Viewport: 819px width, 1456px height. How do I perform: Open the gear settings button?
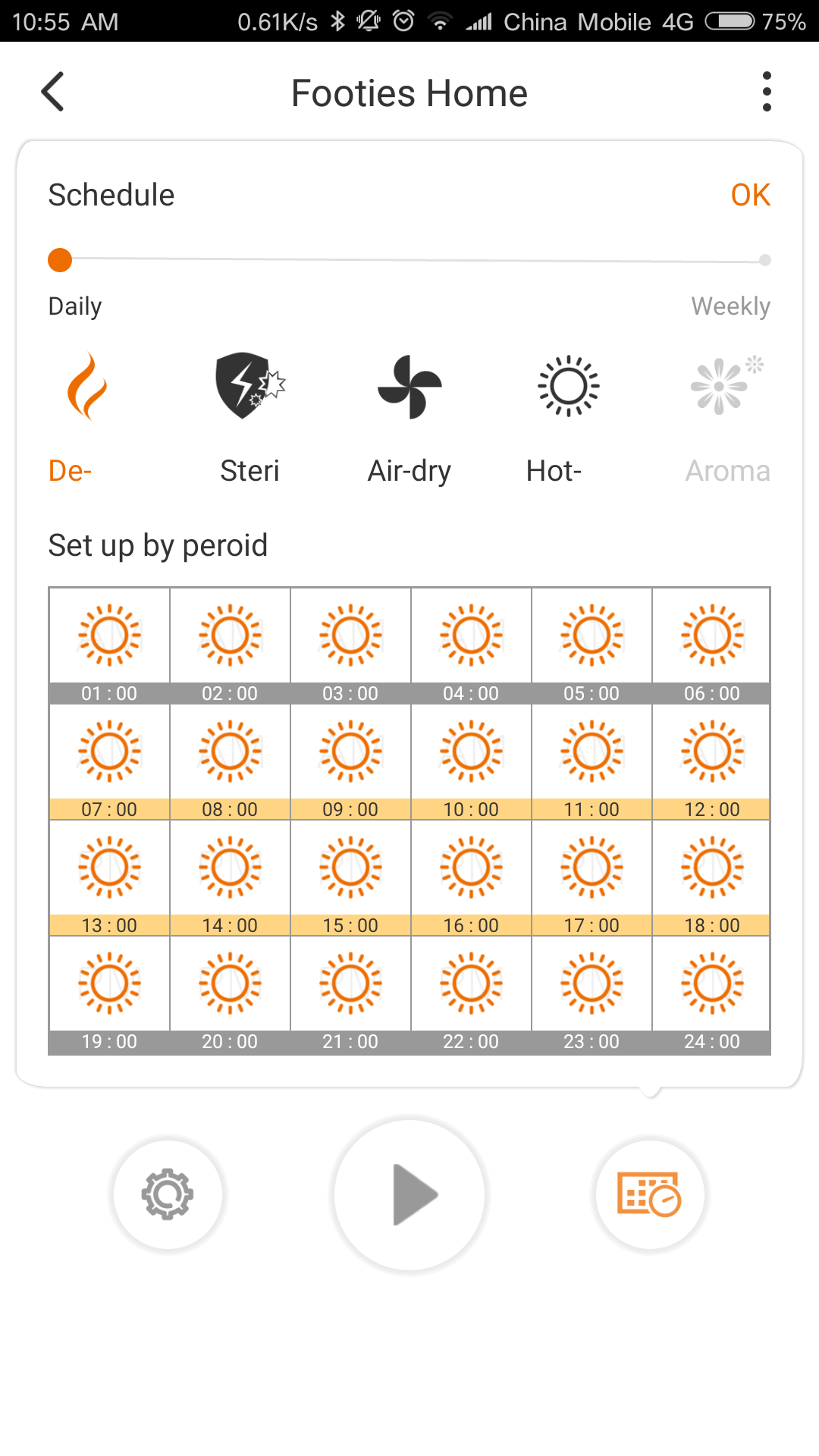(168, 1194)
